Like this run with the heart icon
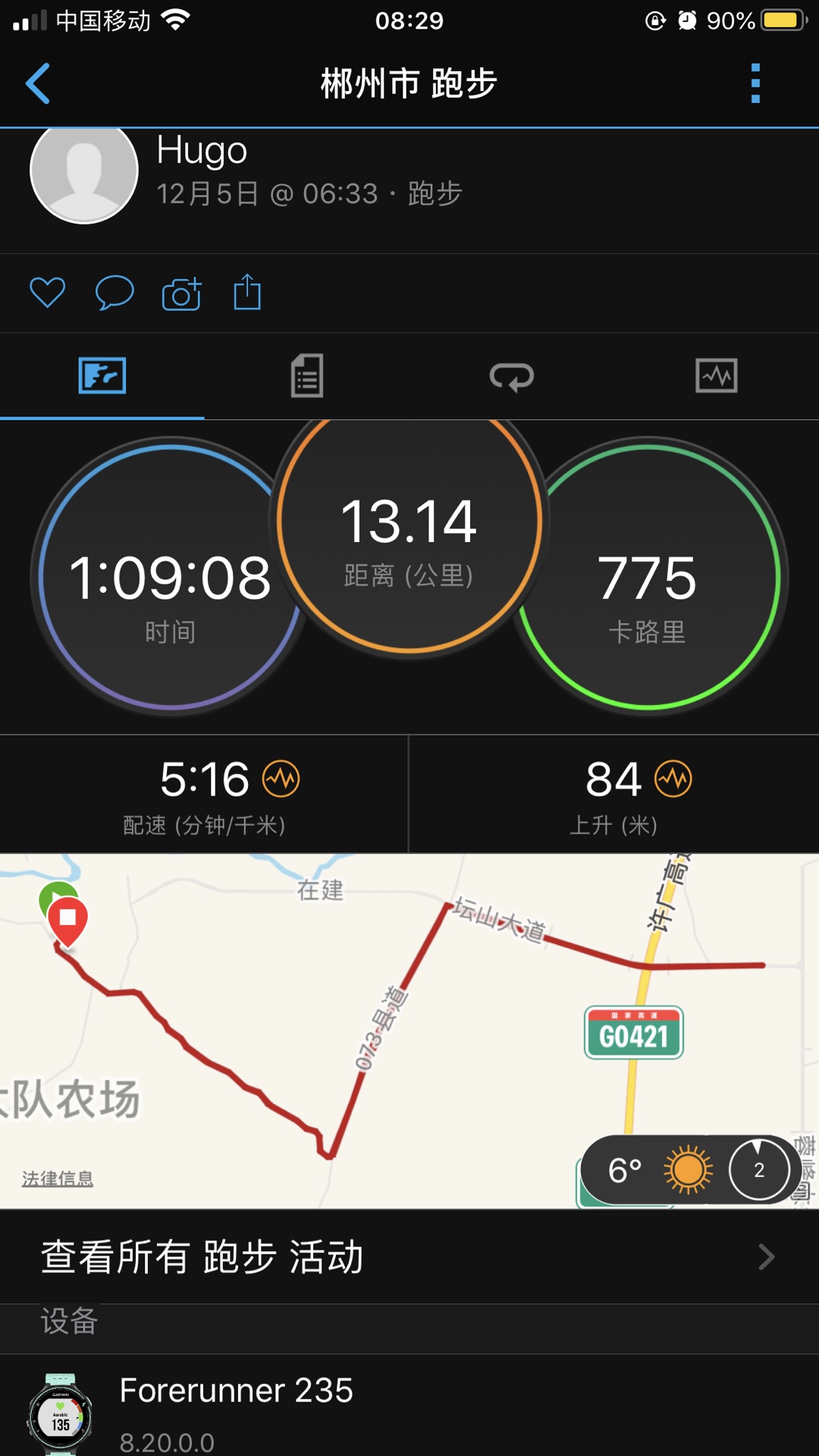This screenshot has height=1456, width=819. pyautogui.click(x=47, y=293)
